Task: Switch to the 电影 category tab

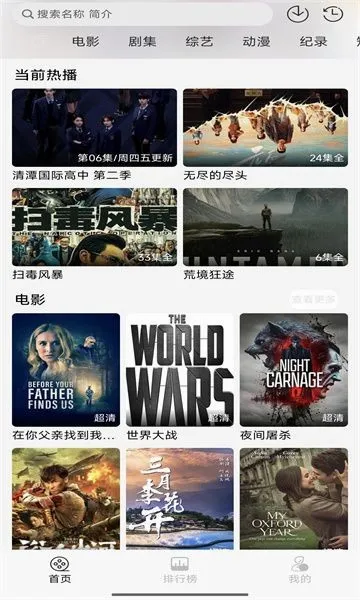Action: (86, 41)
